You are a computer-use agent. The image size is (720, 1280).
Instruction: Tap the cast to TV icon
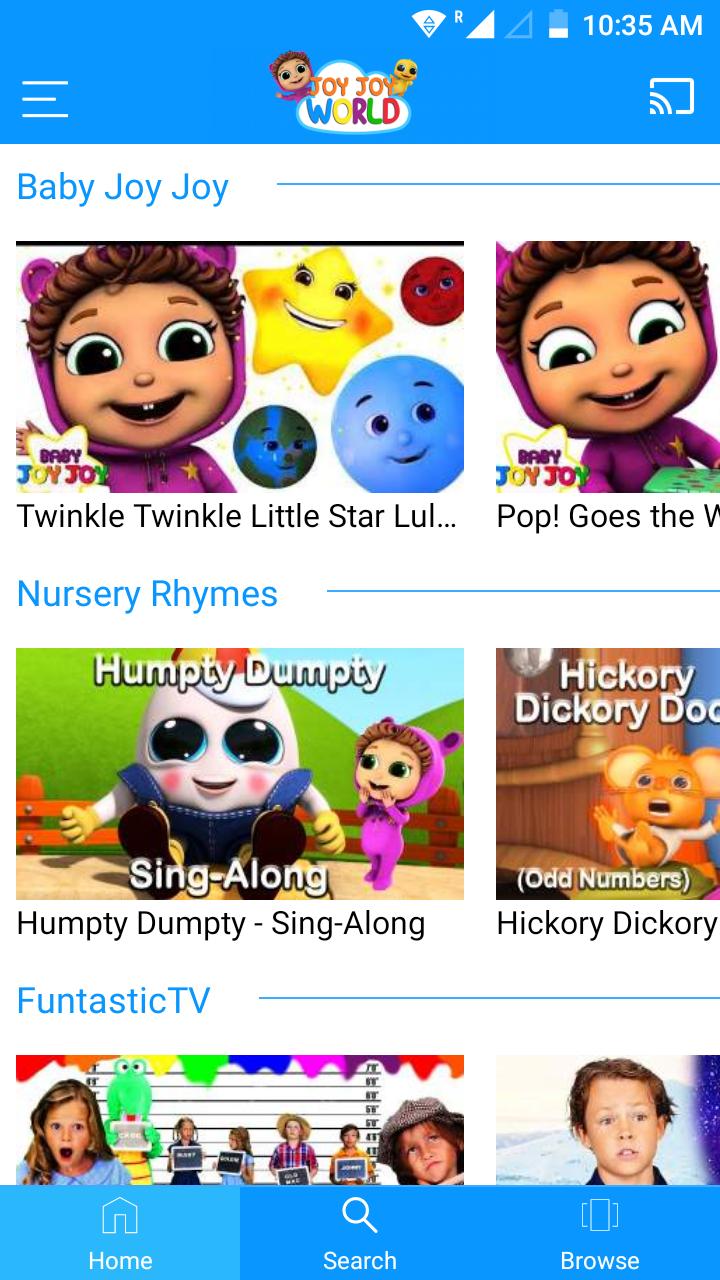(x=671, y=98)
